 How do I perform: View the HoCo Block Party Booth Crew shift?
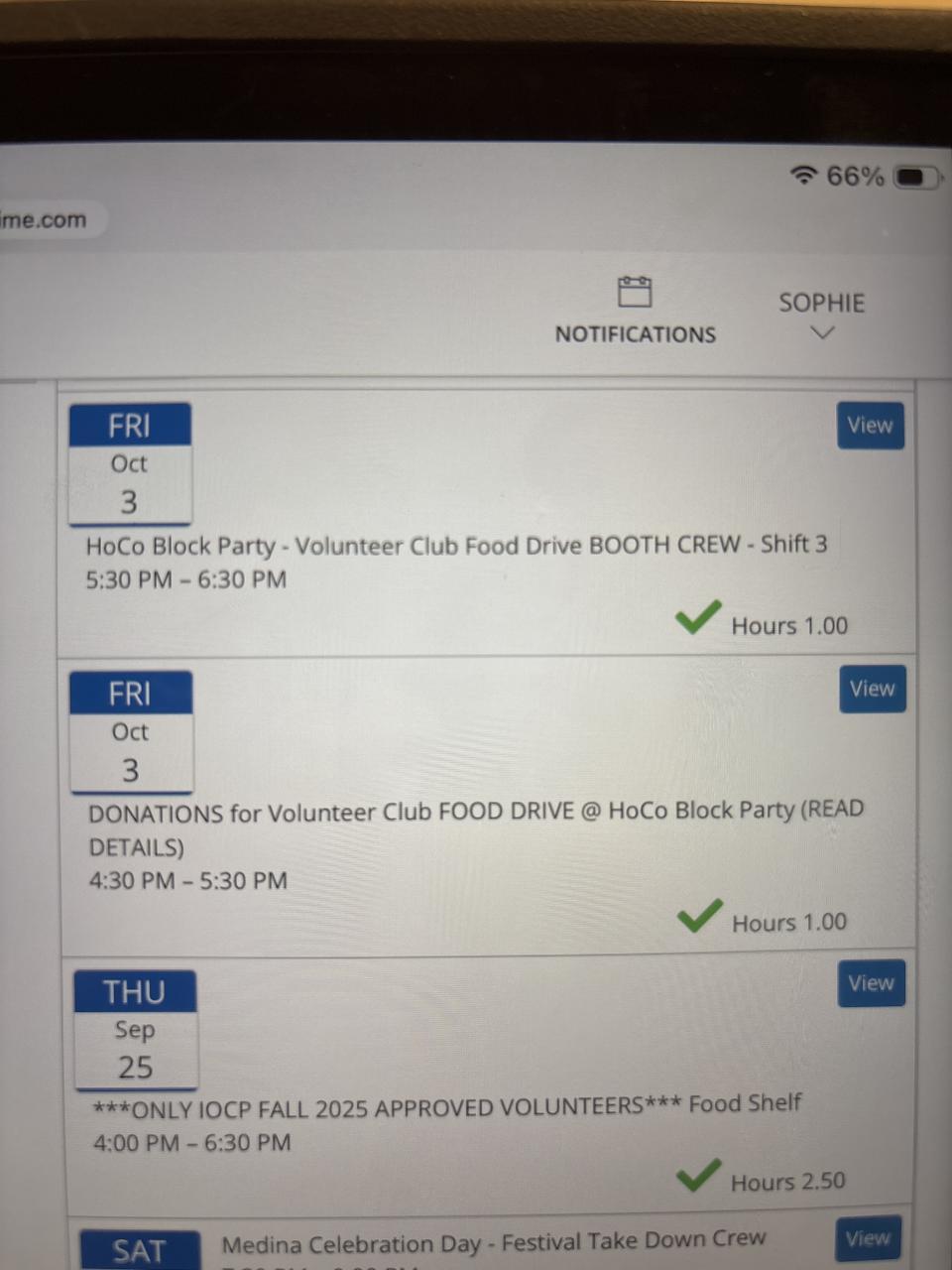[870, 426]
